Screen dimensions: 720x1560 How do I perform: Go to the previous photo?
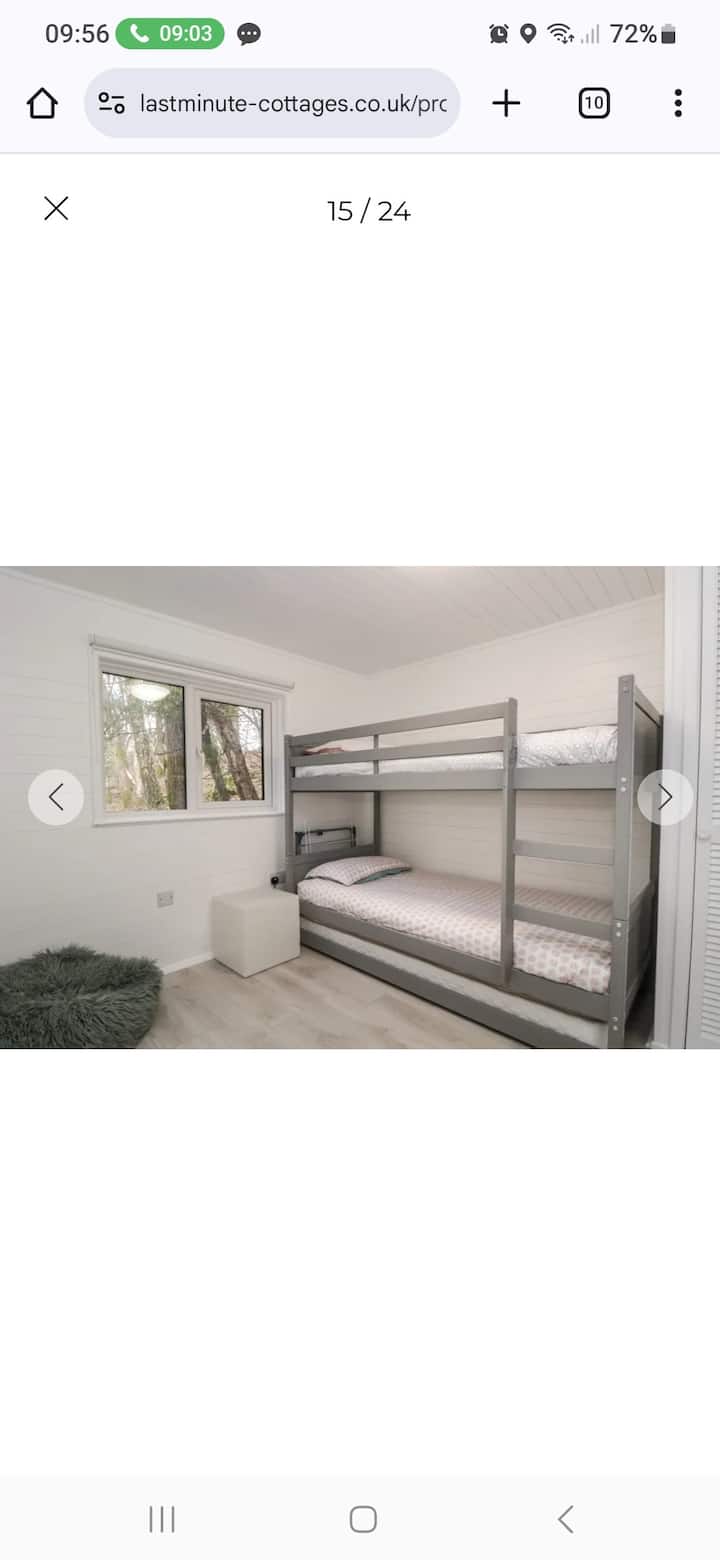[56, 797]
